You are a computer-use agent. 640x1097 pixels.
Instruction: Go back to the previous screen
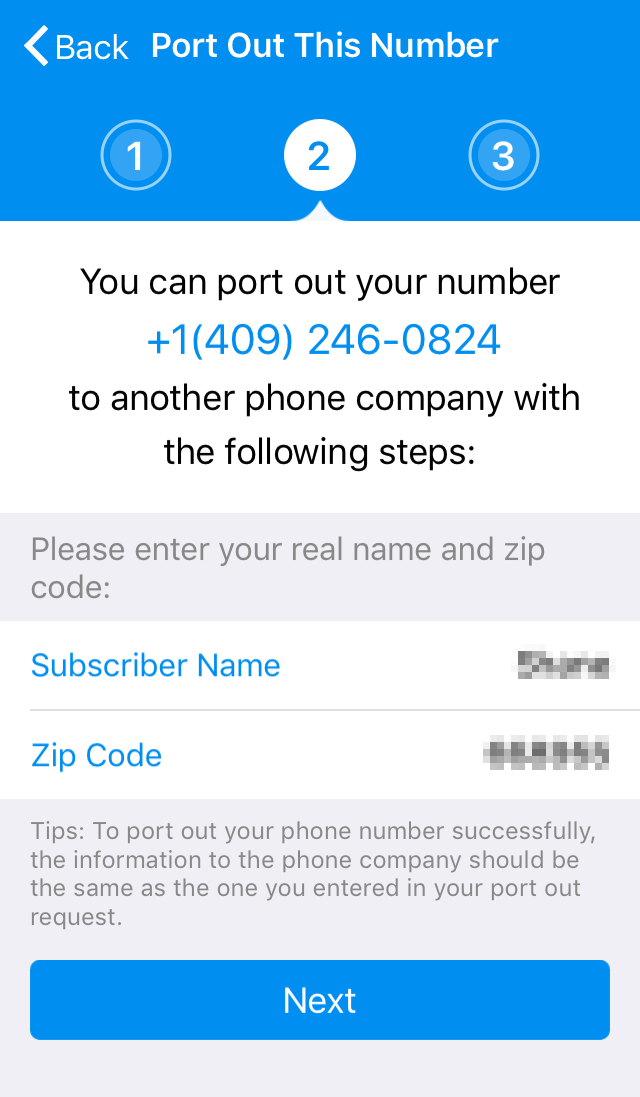76,46
